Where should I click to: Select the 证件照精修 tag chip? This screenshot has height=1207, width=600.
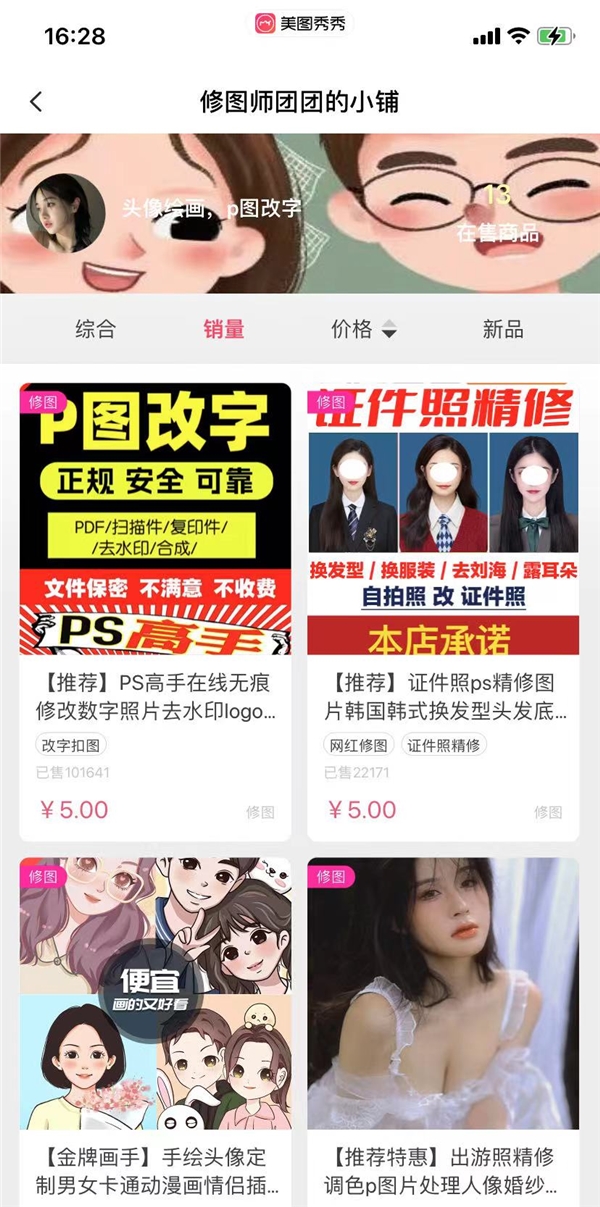pos(444,745)
